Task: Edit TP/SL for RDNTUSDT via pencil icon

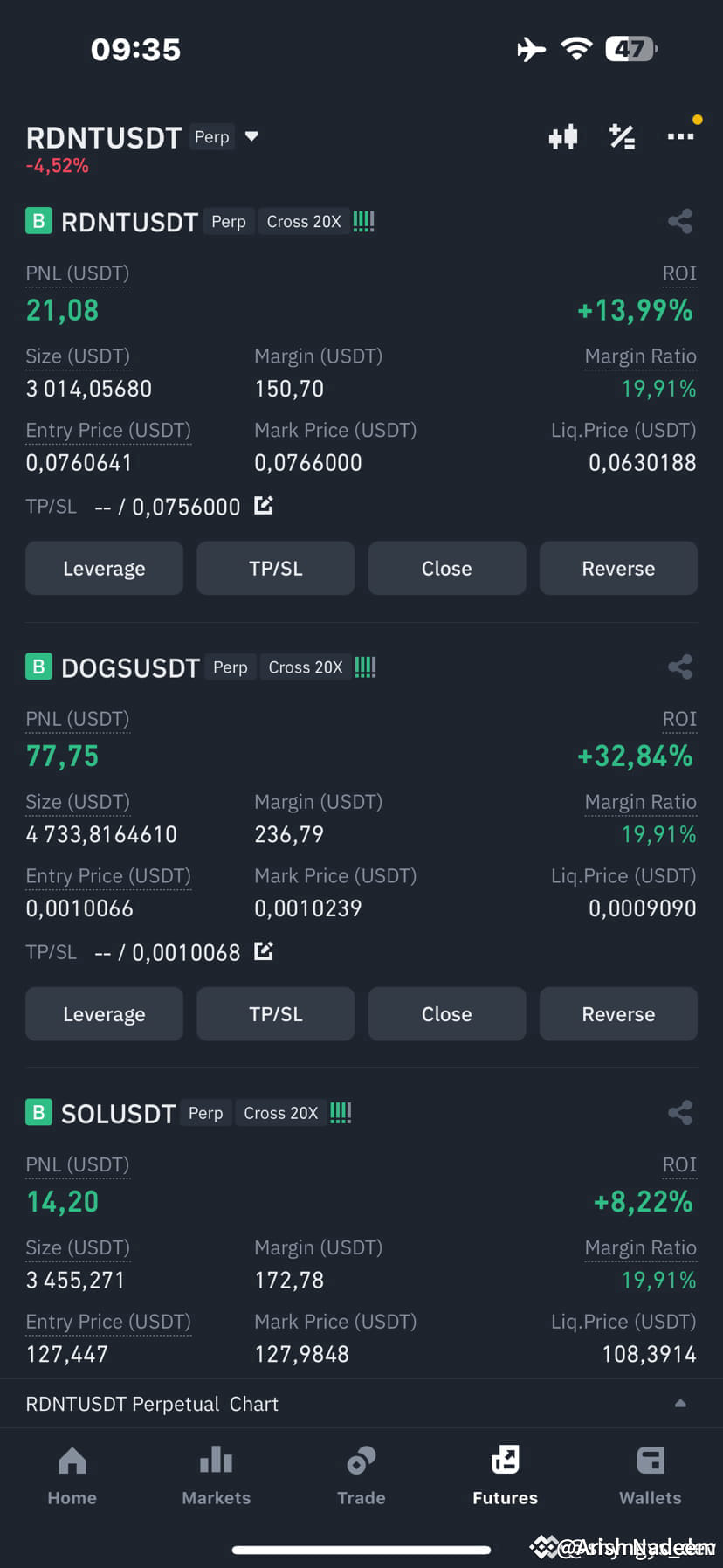Action: click(263, 505)
